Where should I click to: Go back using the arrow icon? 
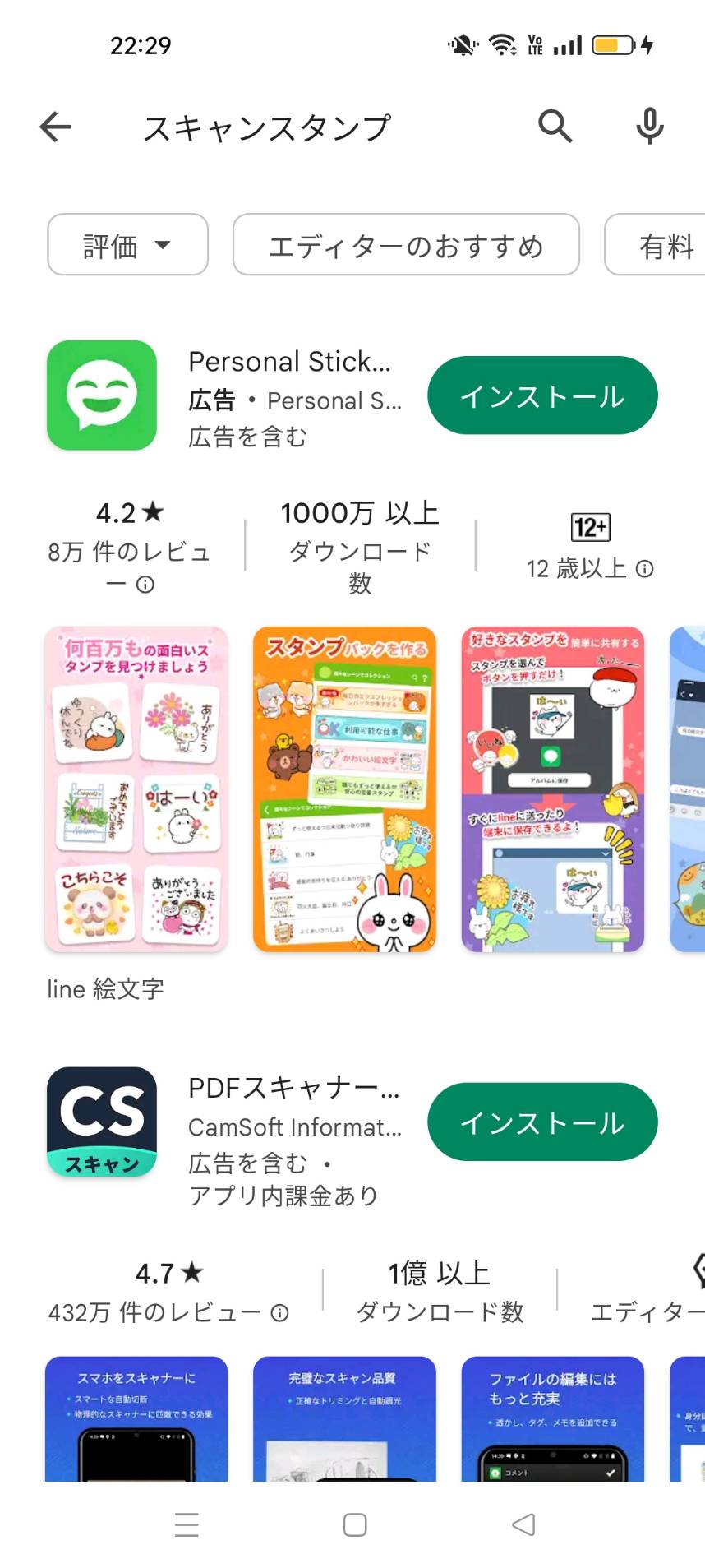click(x=55, y=127)
